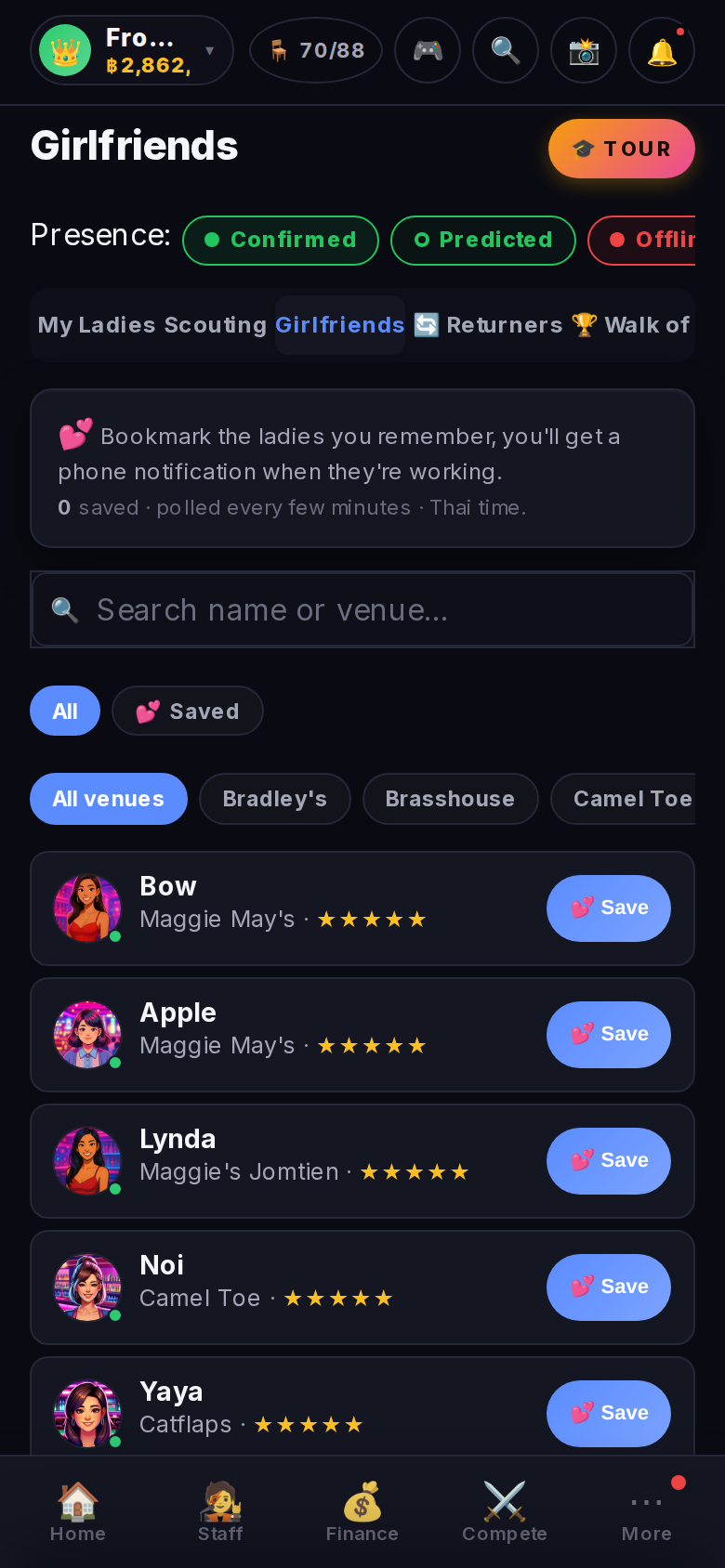Save Bow from Maggie May's

point(609,908)
